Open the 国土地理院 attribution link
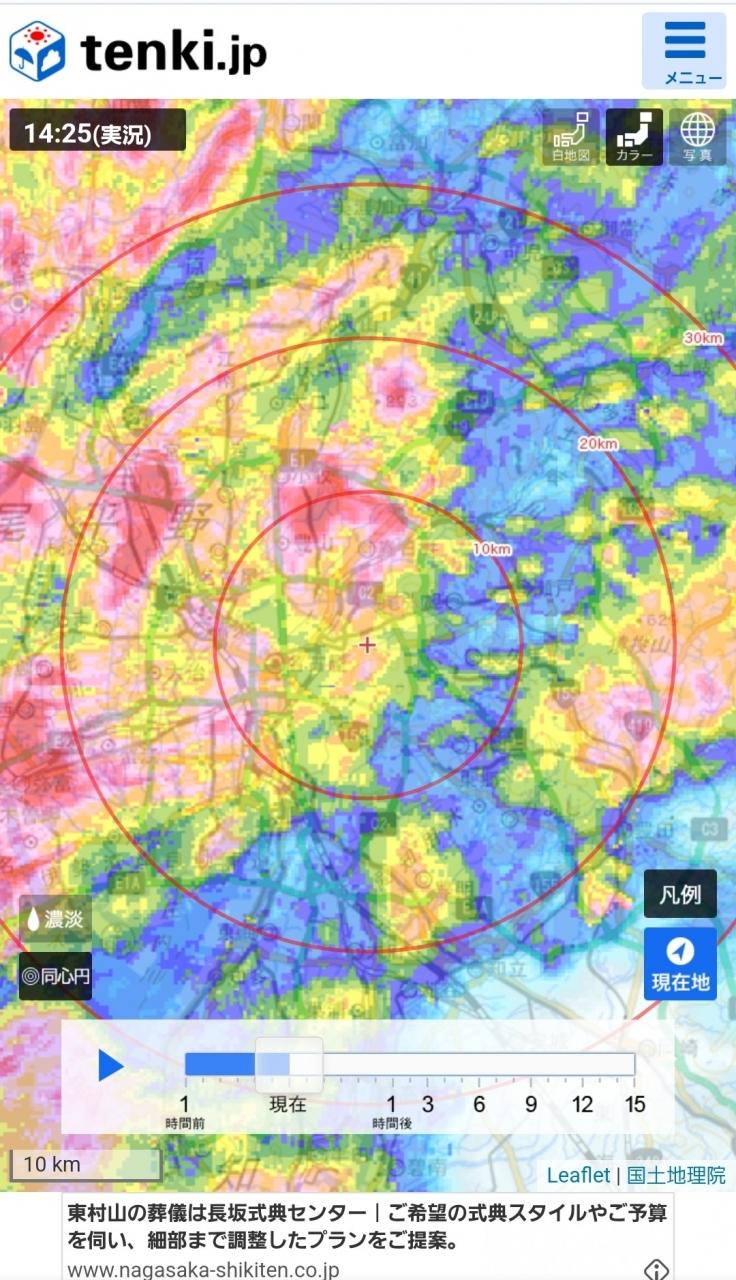Image resolution: width=736 pixels, height=1280 pixels. click(676, 1175)
